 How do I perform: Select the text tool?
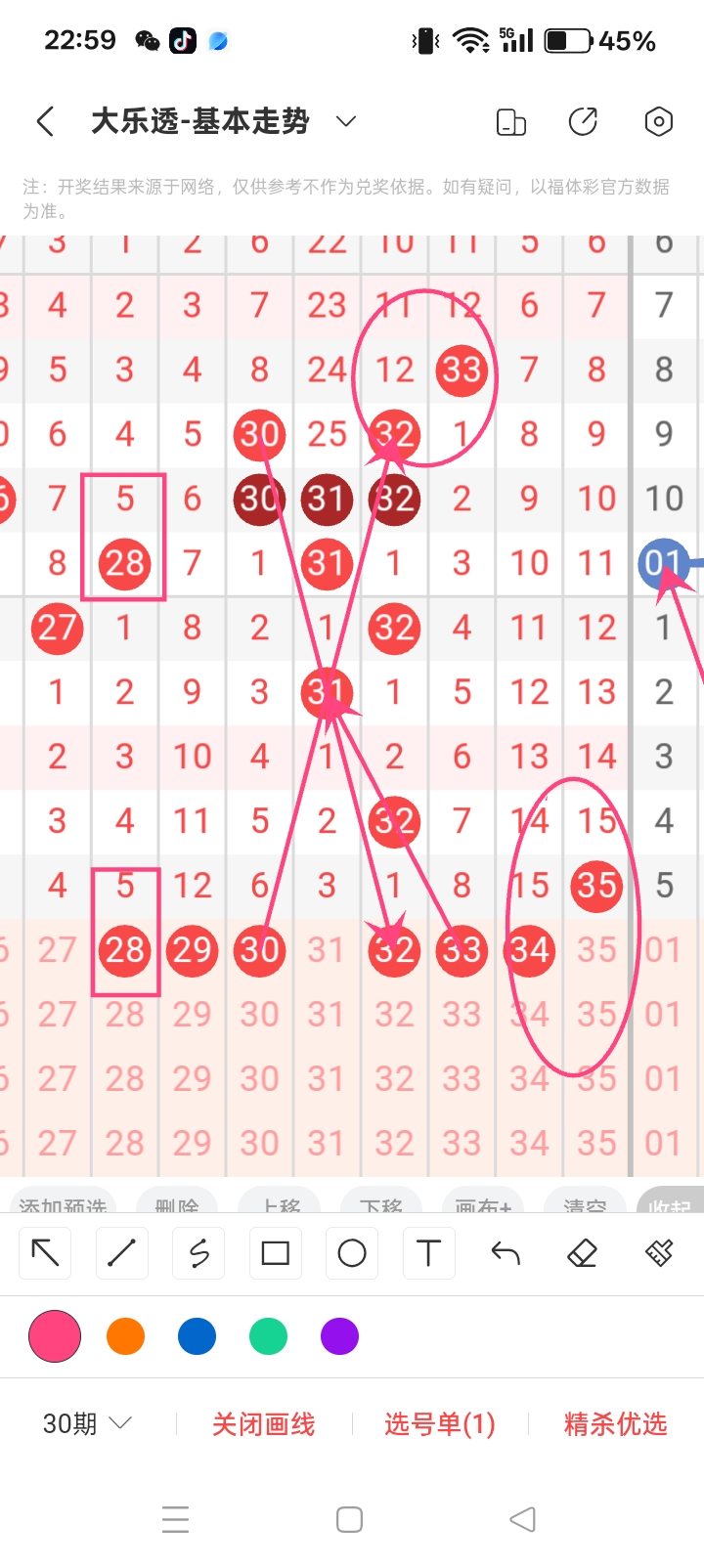[x=428, y=1252]
